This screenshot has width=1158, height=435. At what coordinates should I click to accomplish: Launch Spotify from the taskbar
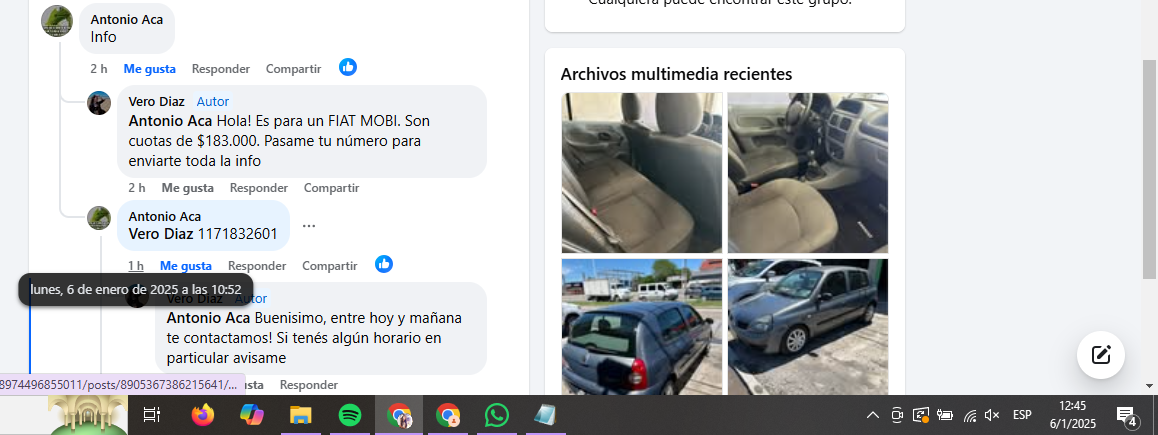click(350, 415)
